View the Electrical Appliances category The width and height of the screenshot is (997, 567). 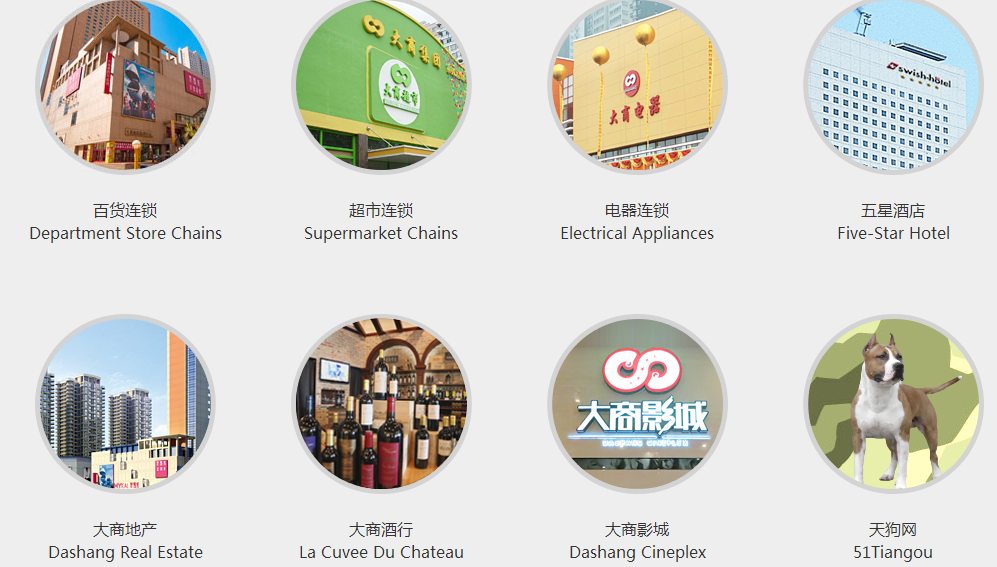(x=637, y=87)
